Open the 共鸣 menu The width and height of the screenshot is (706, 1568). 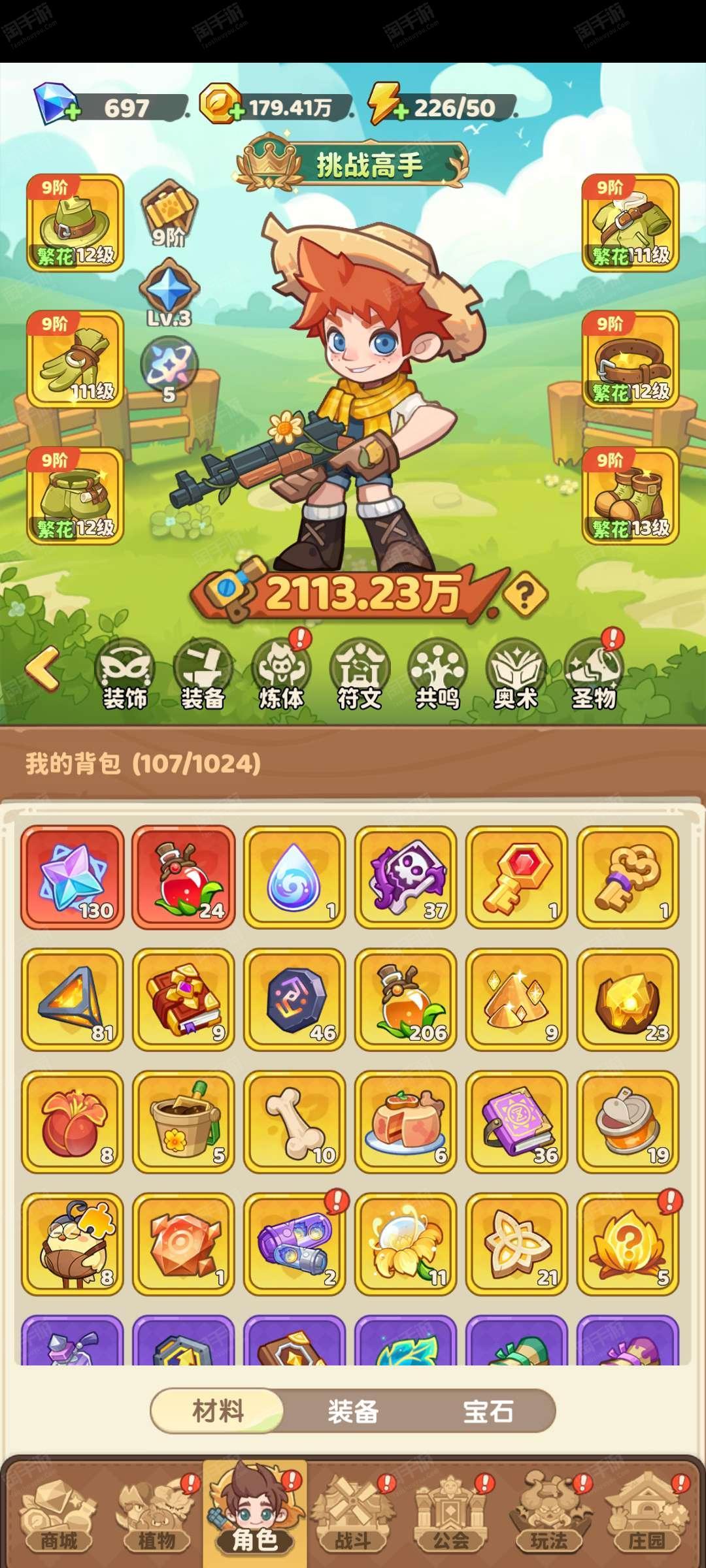click(x=437, y=676)
